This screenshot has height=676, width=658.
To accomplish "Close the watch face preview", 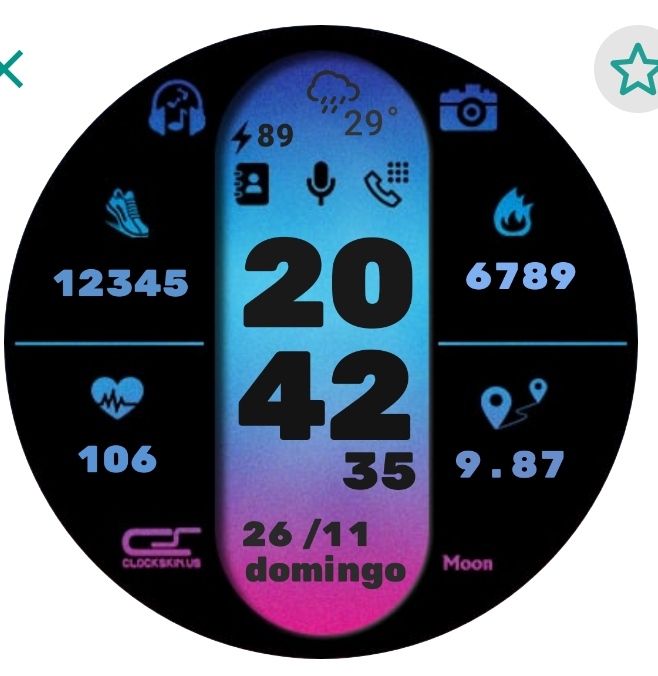I will [10, 69].
